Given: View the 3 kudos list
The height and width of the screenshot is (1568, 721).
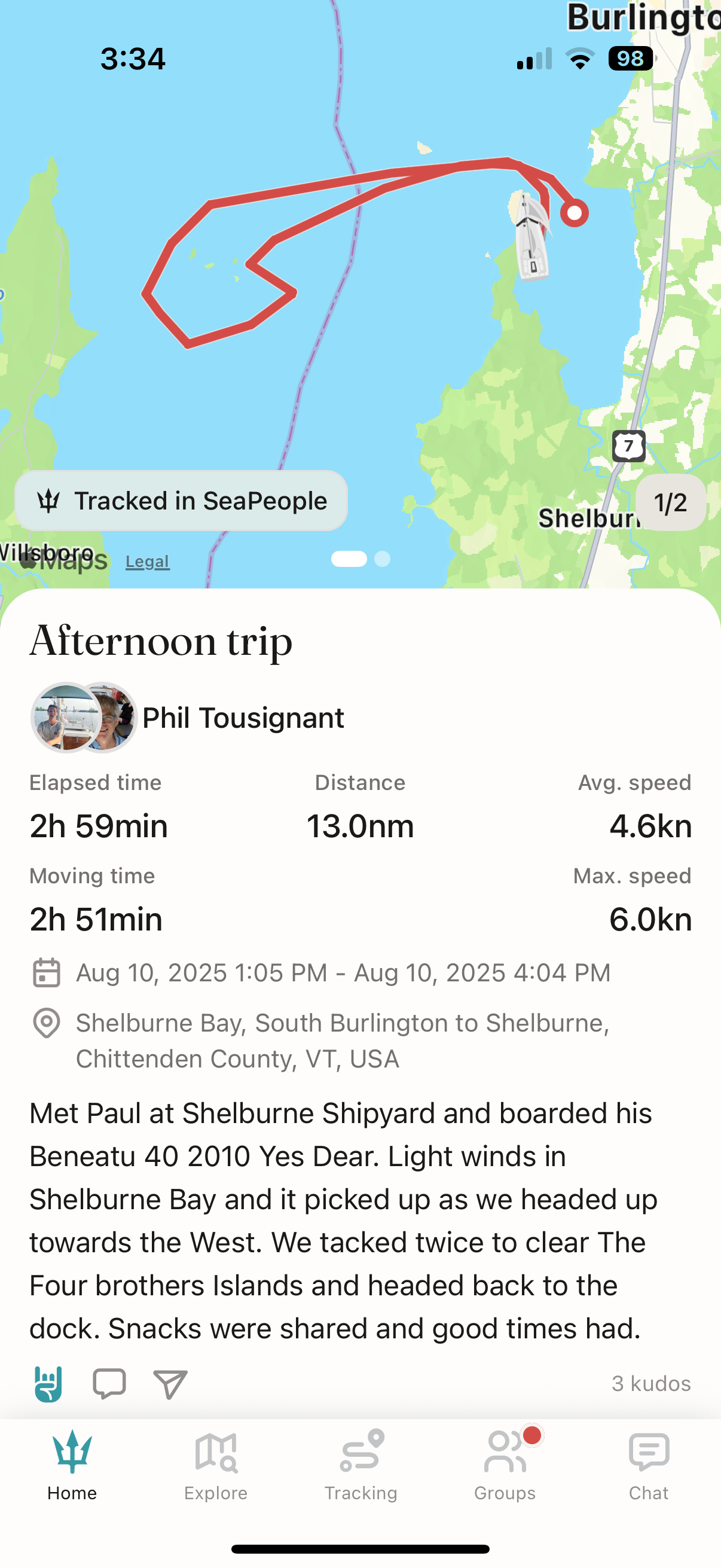Looking at the screenshot, I should (651, 1384).
